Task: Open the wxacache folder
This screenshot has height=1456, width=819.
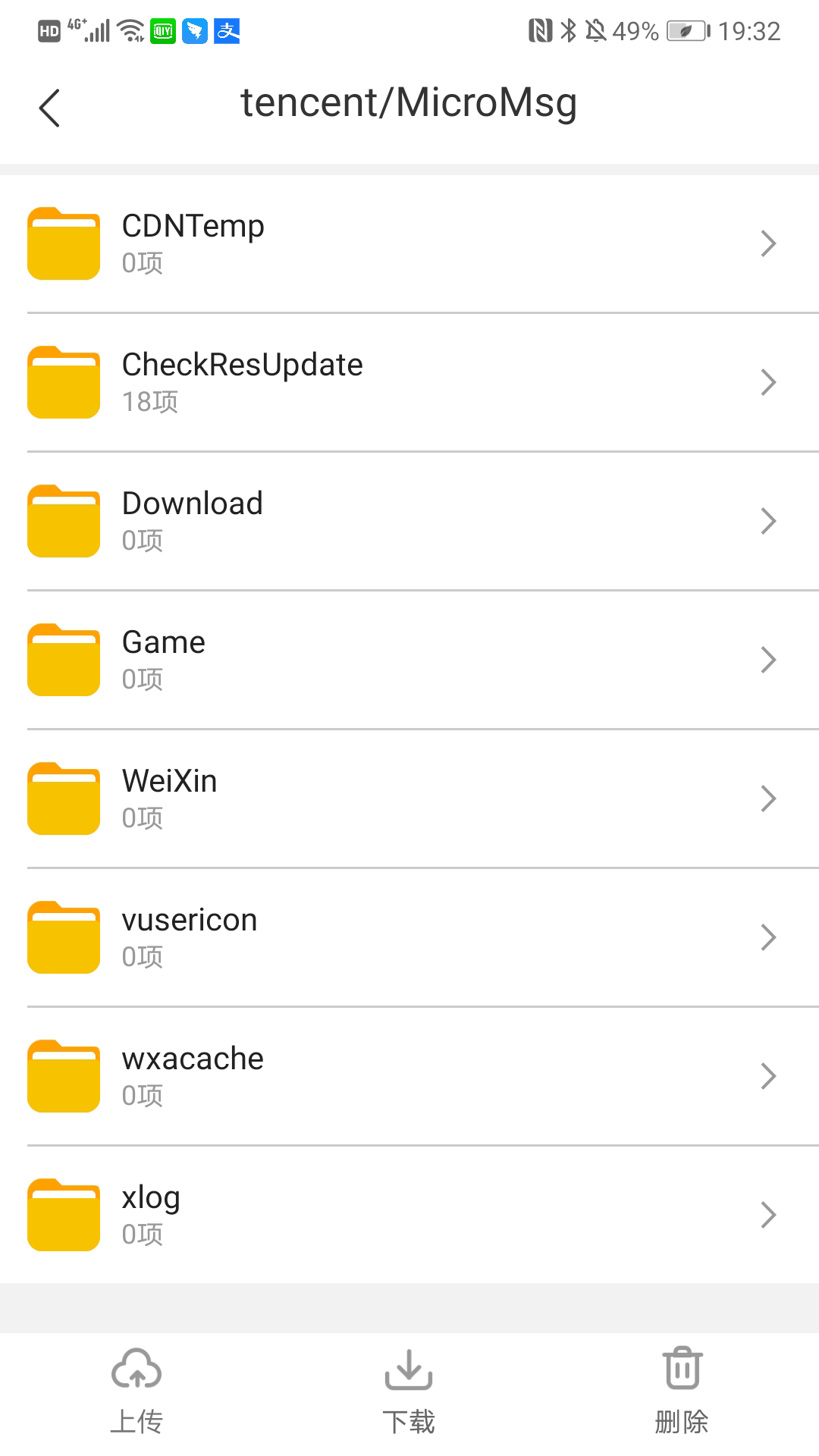Action: click(x=409, y=1076)
